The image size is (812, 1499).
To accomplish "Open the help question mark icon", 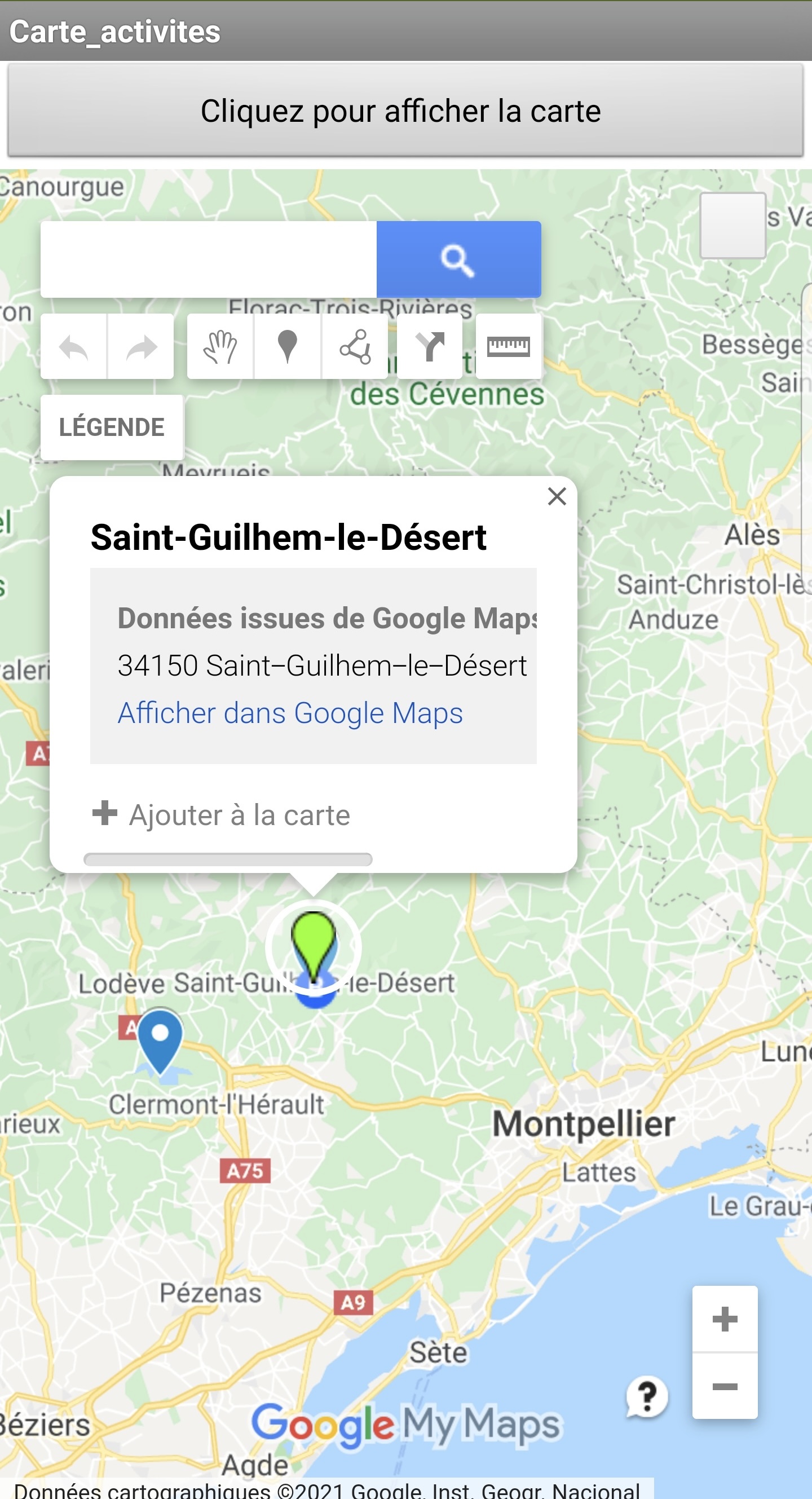I will [x=647, y=1396].
